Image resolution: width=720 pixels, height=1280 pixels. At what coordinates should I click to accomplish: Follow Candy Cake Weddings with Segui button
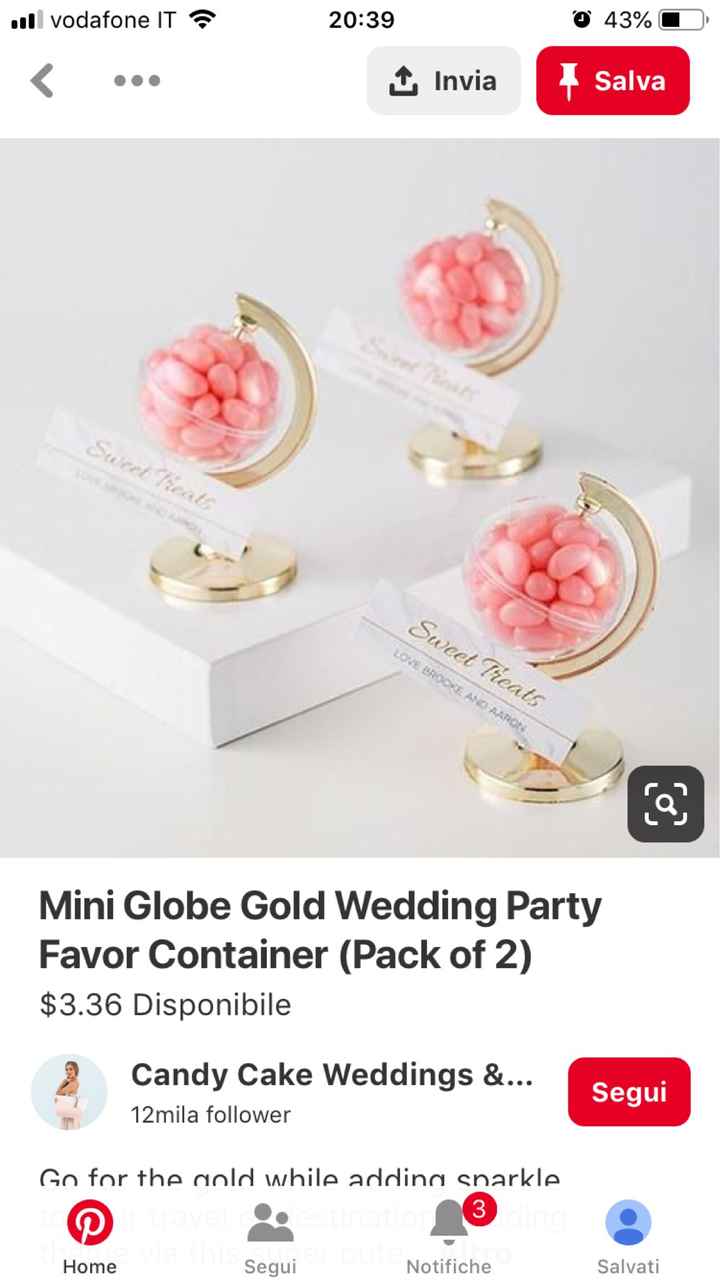pyautogui.click(x=628, y=1092)
